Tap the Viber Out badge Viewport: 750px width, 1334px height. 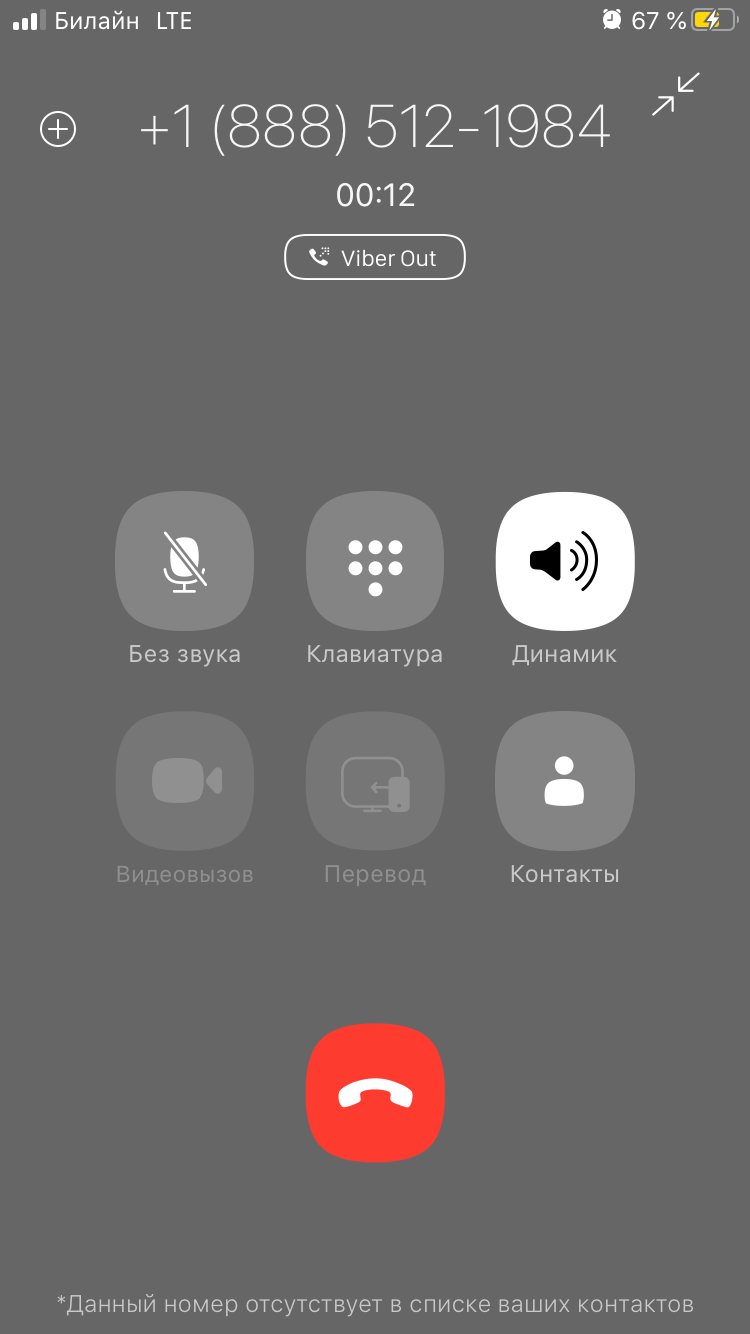[375, 258]
